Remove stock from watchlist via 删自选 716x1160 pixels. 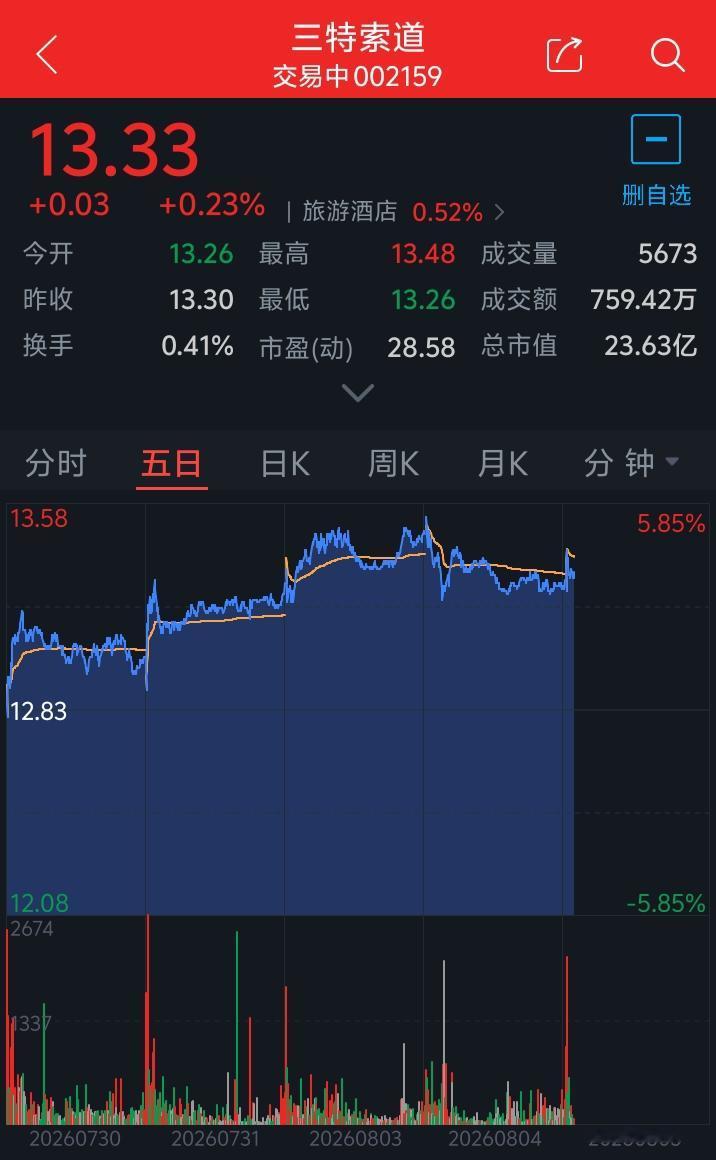(656, 161)
